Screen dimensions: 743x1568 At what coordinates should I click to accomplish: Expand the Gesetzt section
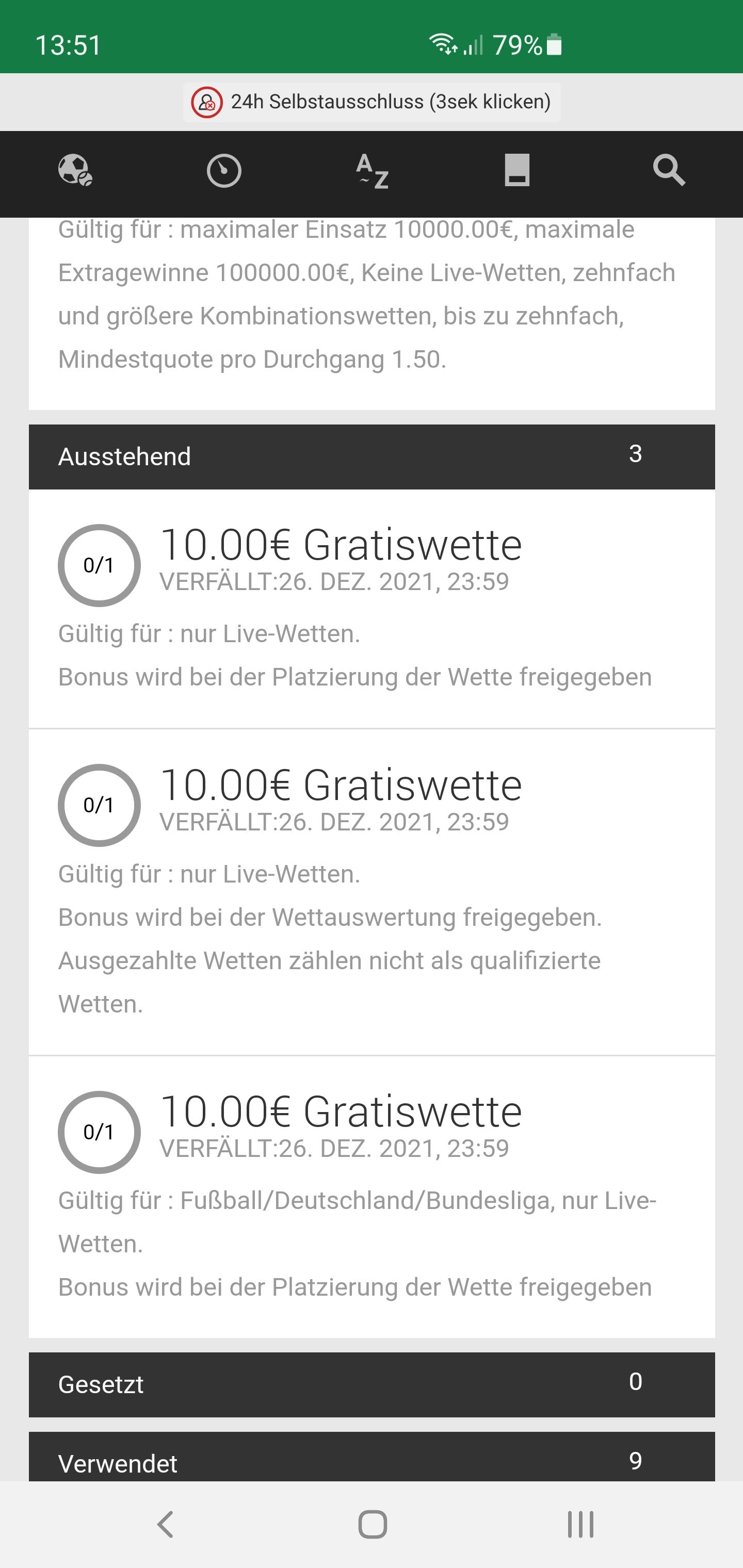(372, 1384)
